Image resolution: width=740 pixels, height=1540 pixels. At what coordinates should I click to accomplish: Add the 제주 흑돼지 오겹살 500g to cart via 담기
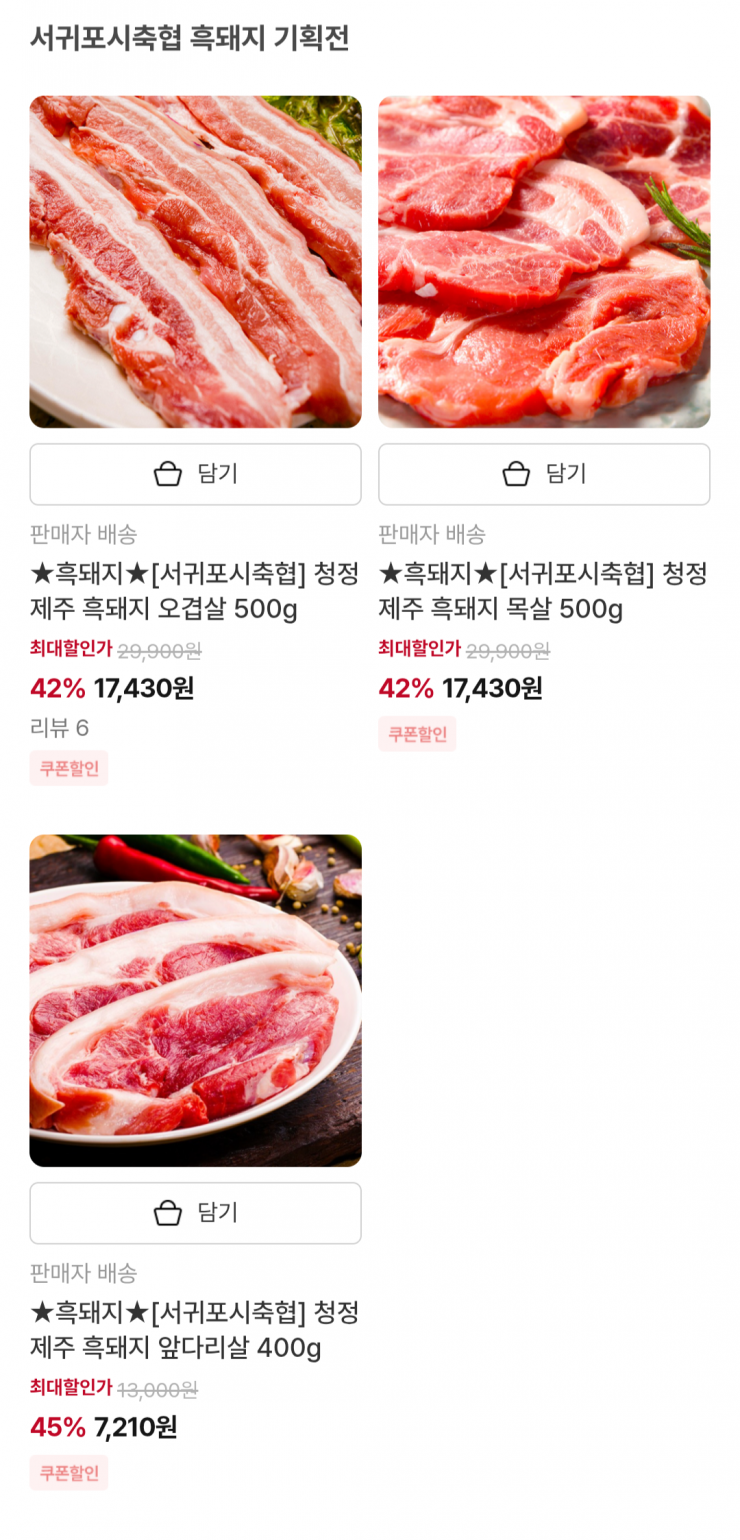[x=196, y=474]
